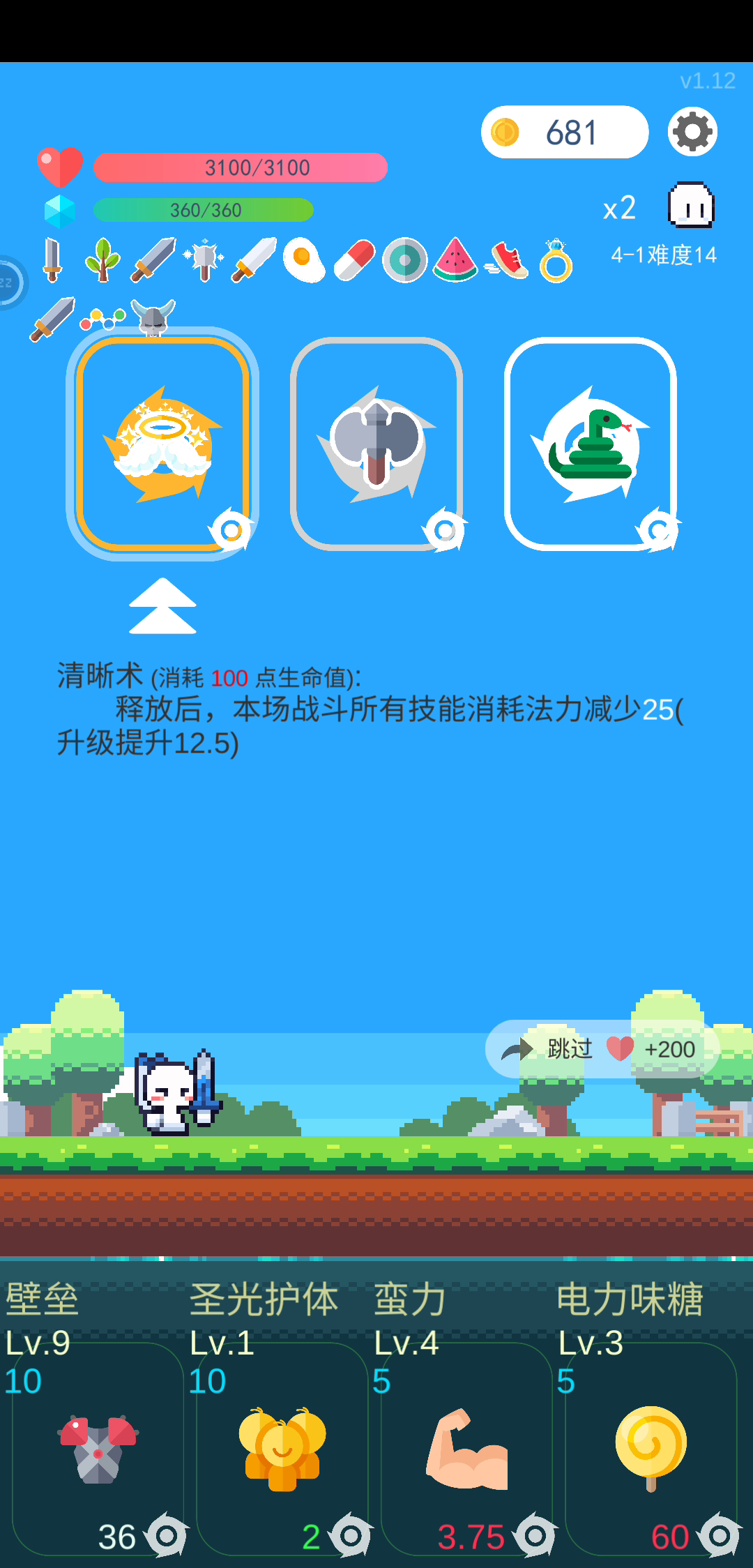Select the battle axe skill card
This screenshot has height=1568, width=753.
(x=376, y=444)
